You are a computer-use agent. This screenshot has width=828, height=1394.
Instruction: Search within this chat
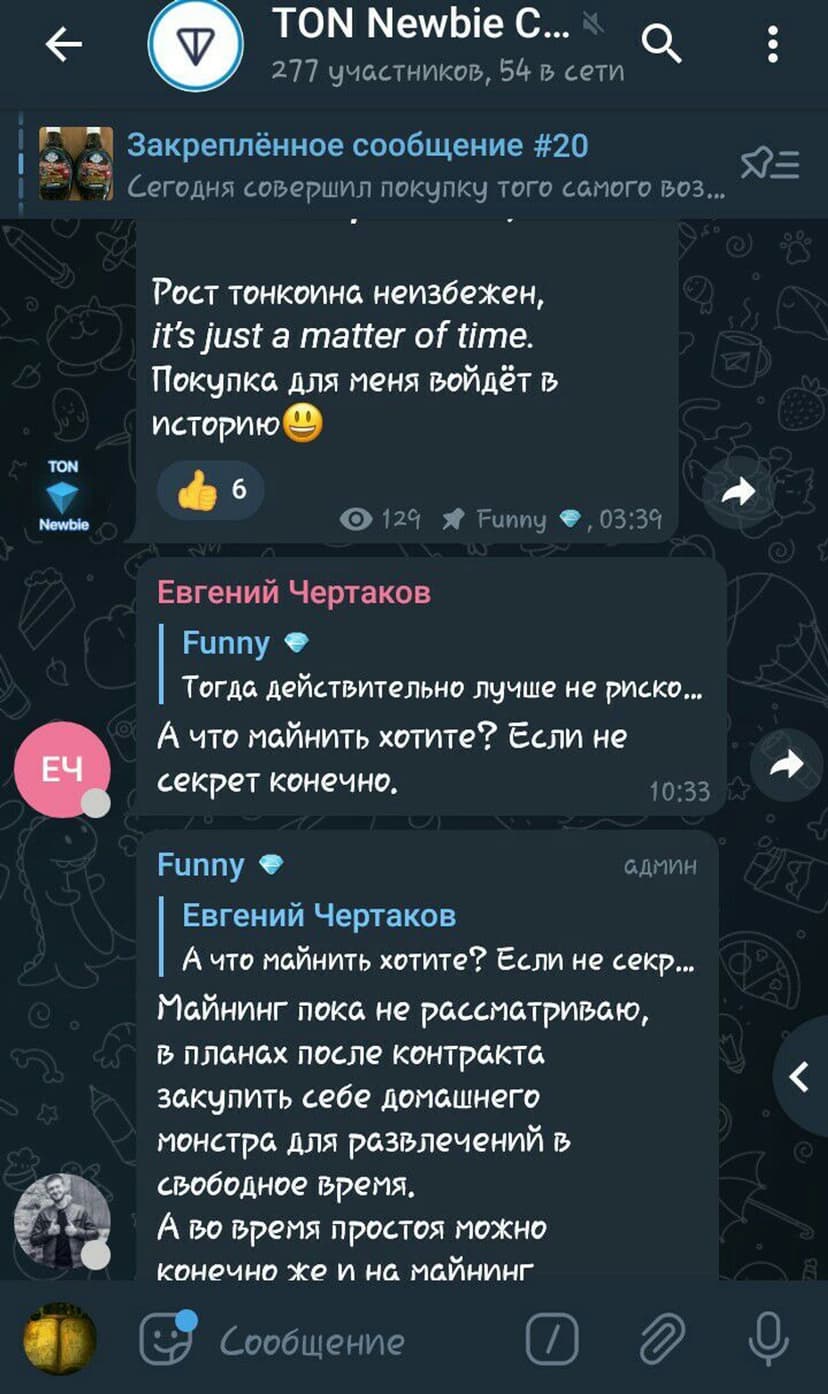pos(661,44)
